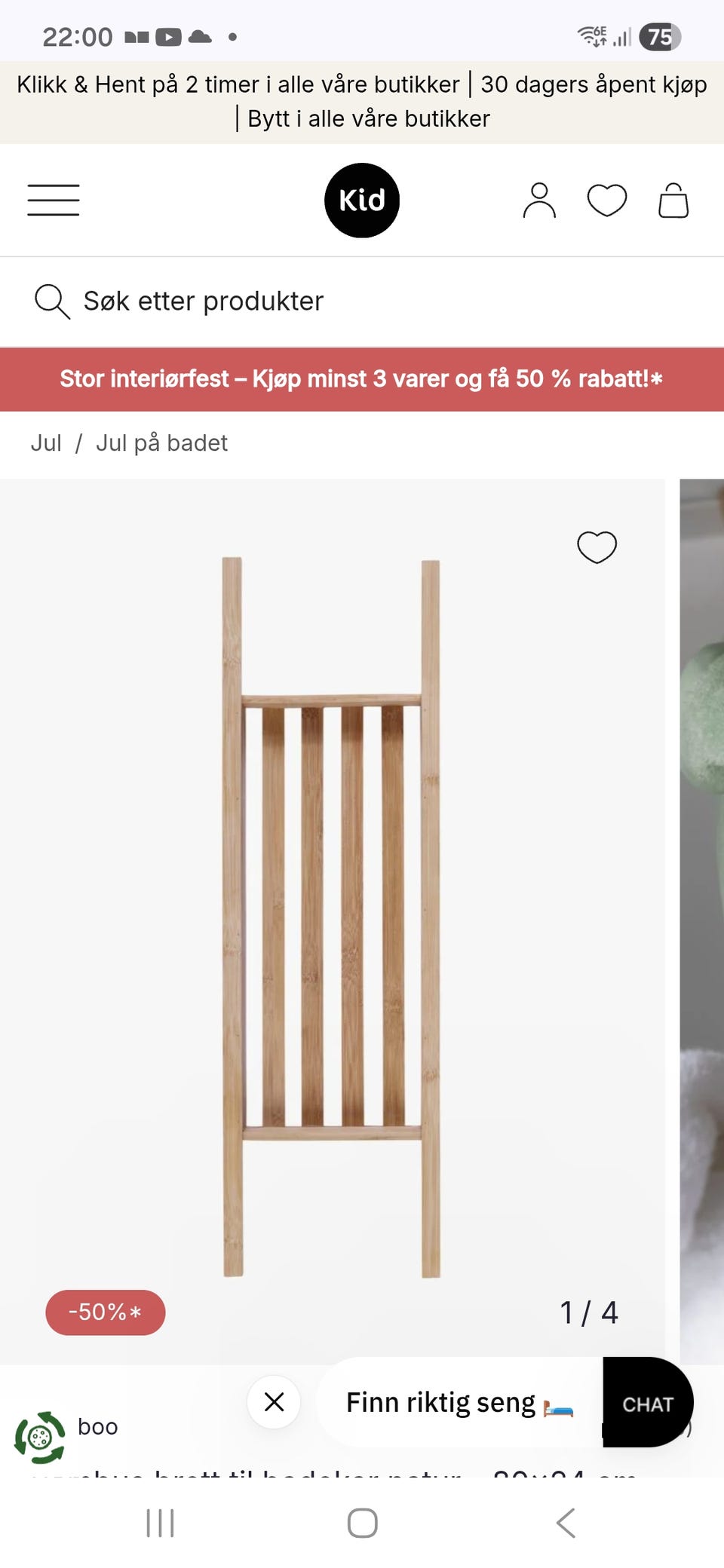The height and width of the screenshot is (1568, 724).
Task: Open the account profile icon
Action: 538,200
